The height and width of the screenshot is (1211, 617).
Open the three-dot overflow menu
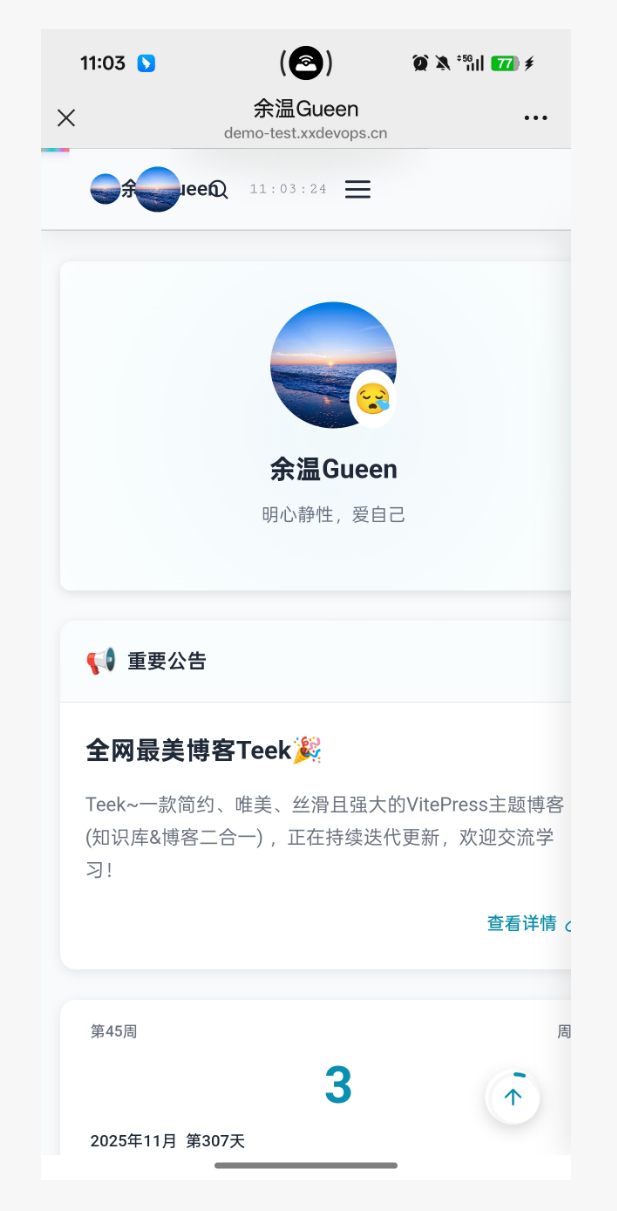[536, 118]
